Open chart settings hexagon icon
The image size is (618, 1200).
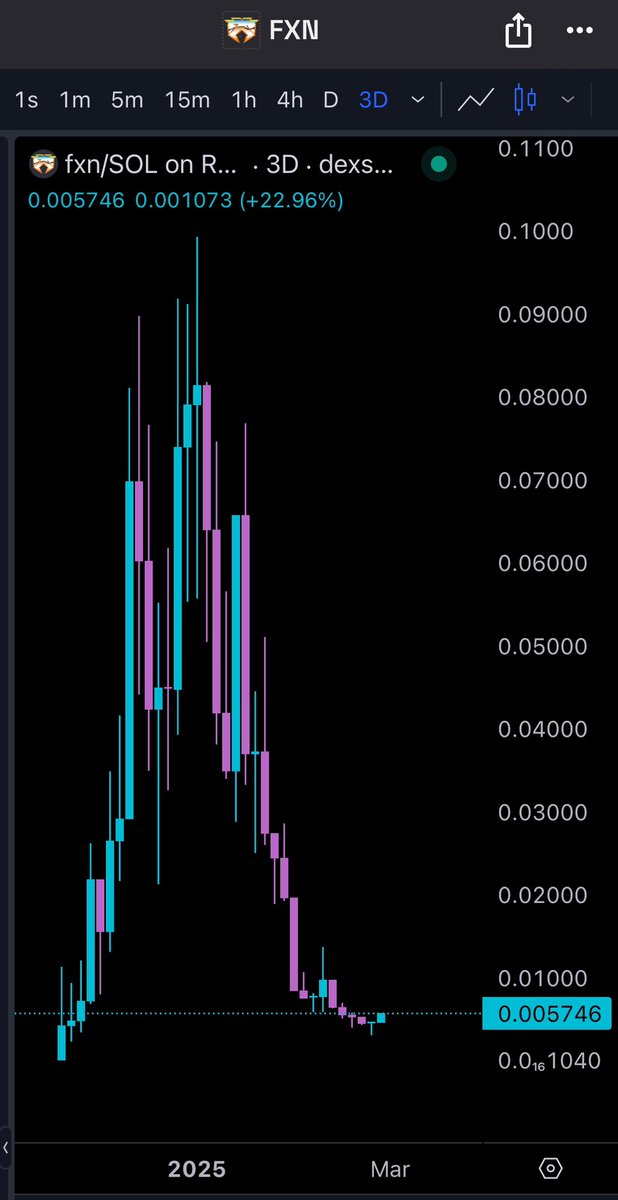click(x=550, y=1168)
